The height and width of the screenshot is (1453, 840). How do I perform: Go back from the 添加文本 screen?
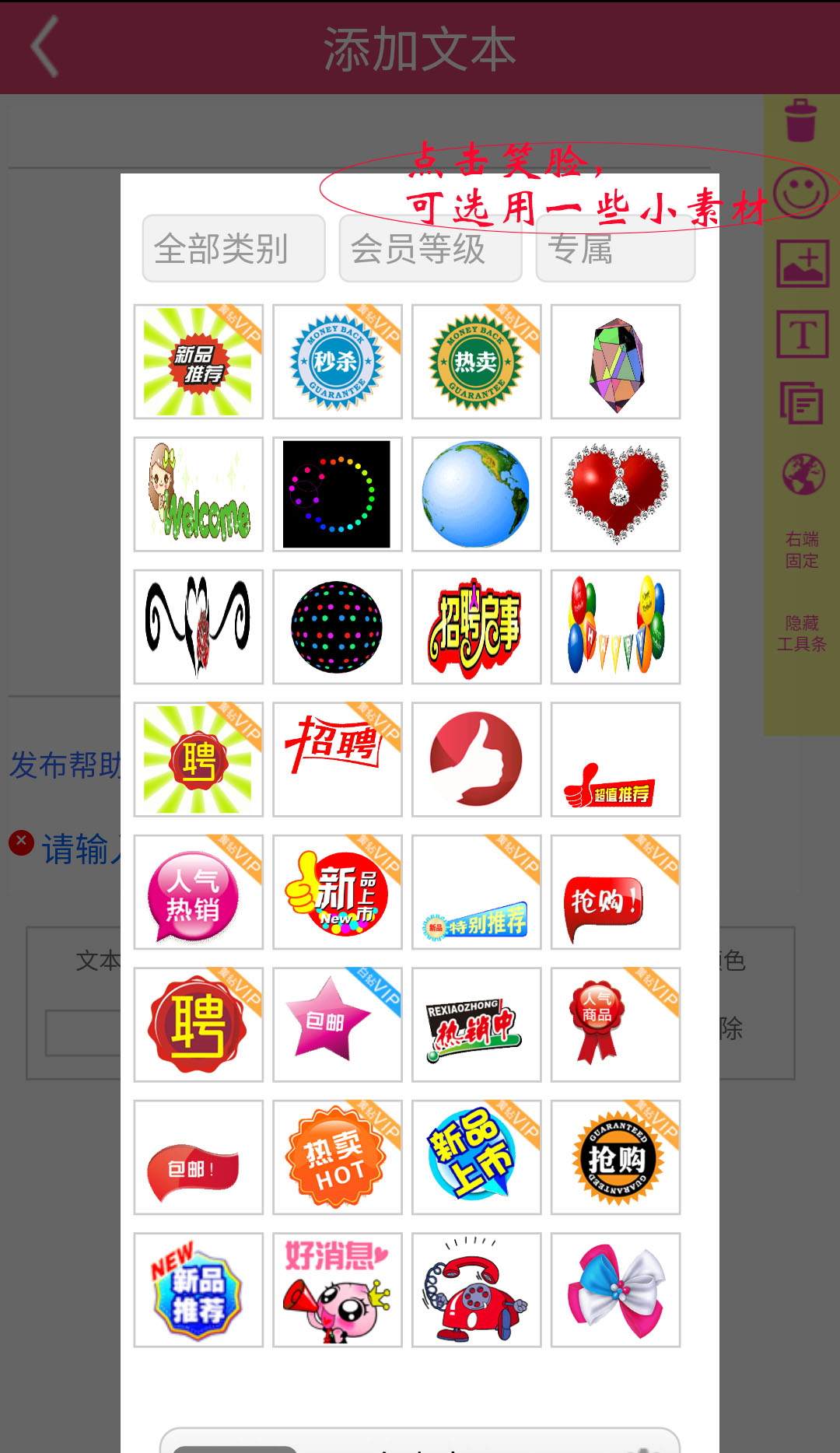tap(45, 48)
